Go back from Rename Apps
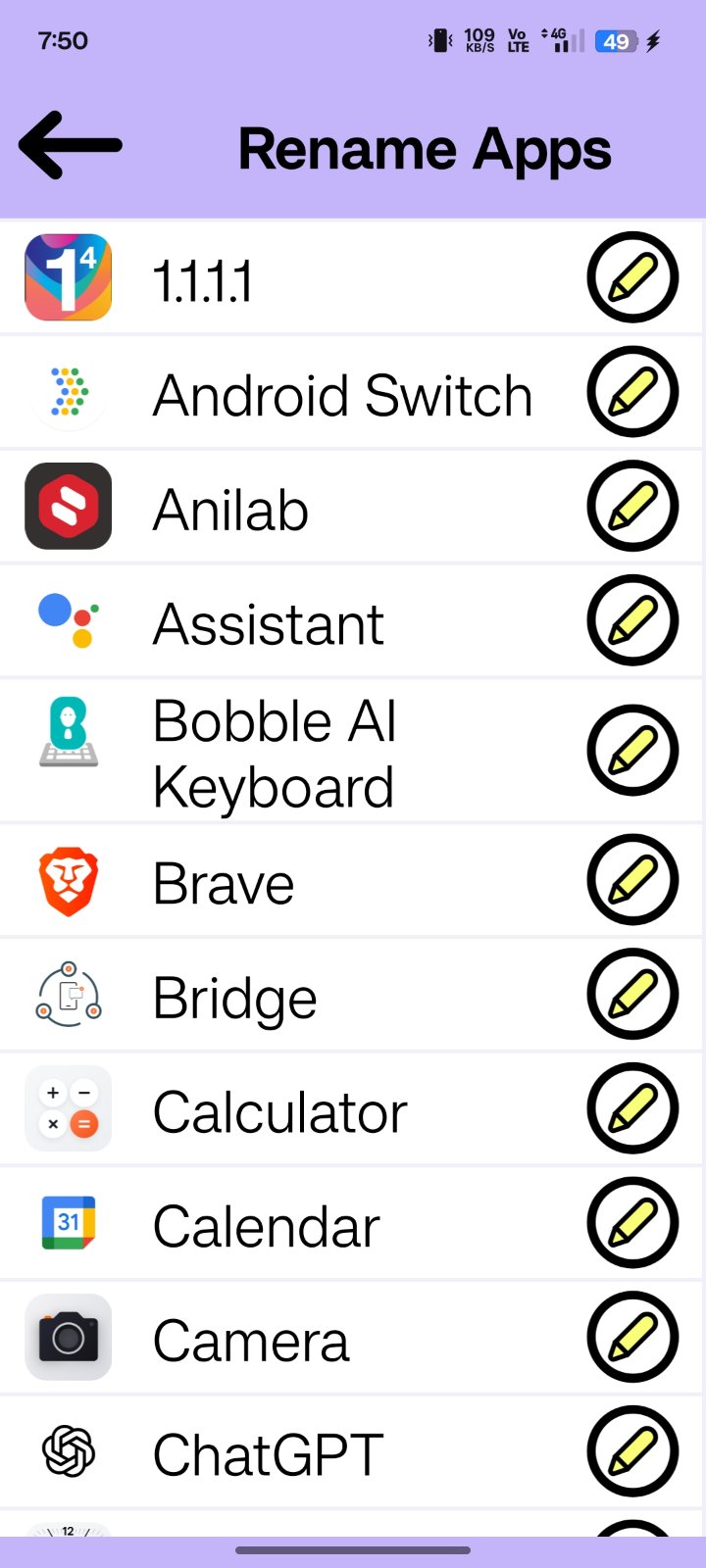Image resolution: width=706 pixels, height=1568 pixels. [x=71, y=146]
